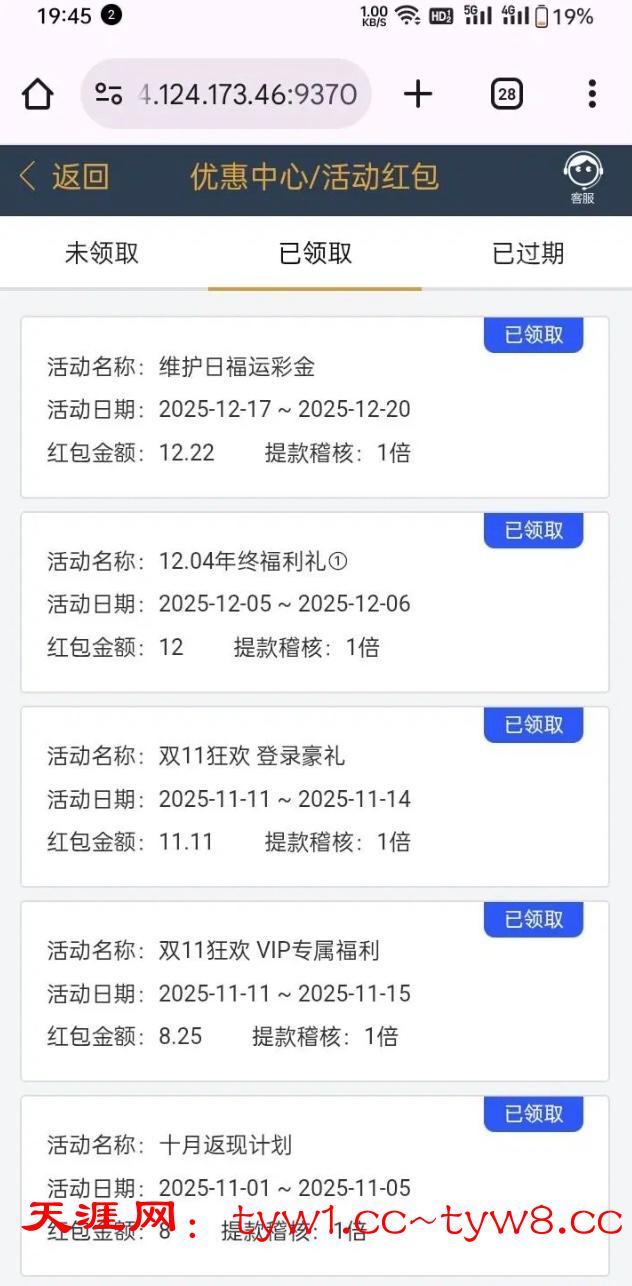This screenshot has width=632, height=1286.
Task: Go back using the 返回 button
Action: (65, 178)
